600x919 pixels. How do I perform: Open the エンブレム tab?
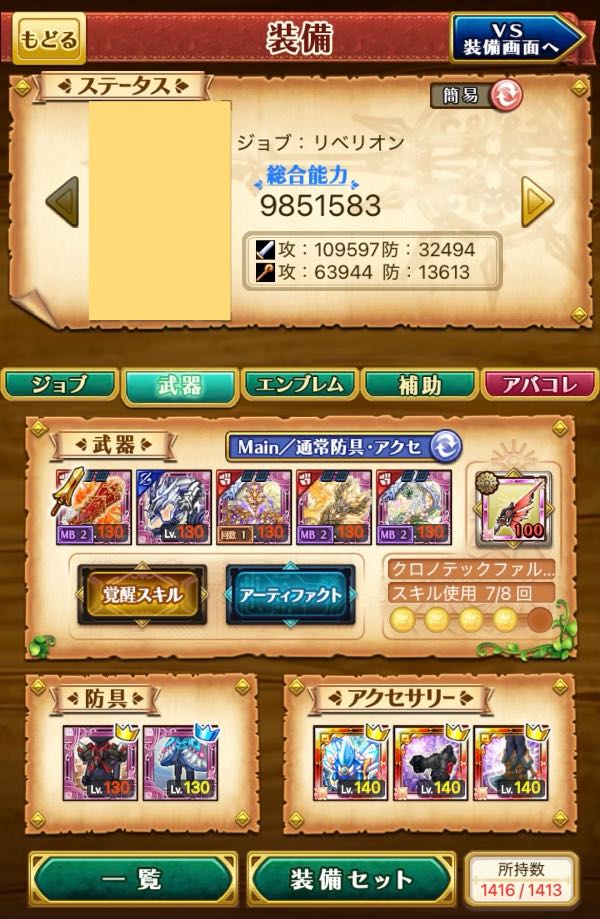tap(299, 385)
